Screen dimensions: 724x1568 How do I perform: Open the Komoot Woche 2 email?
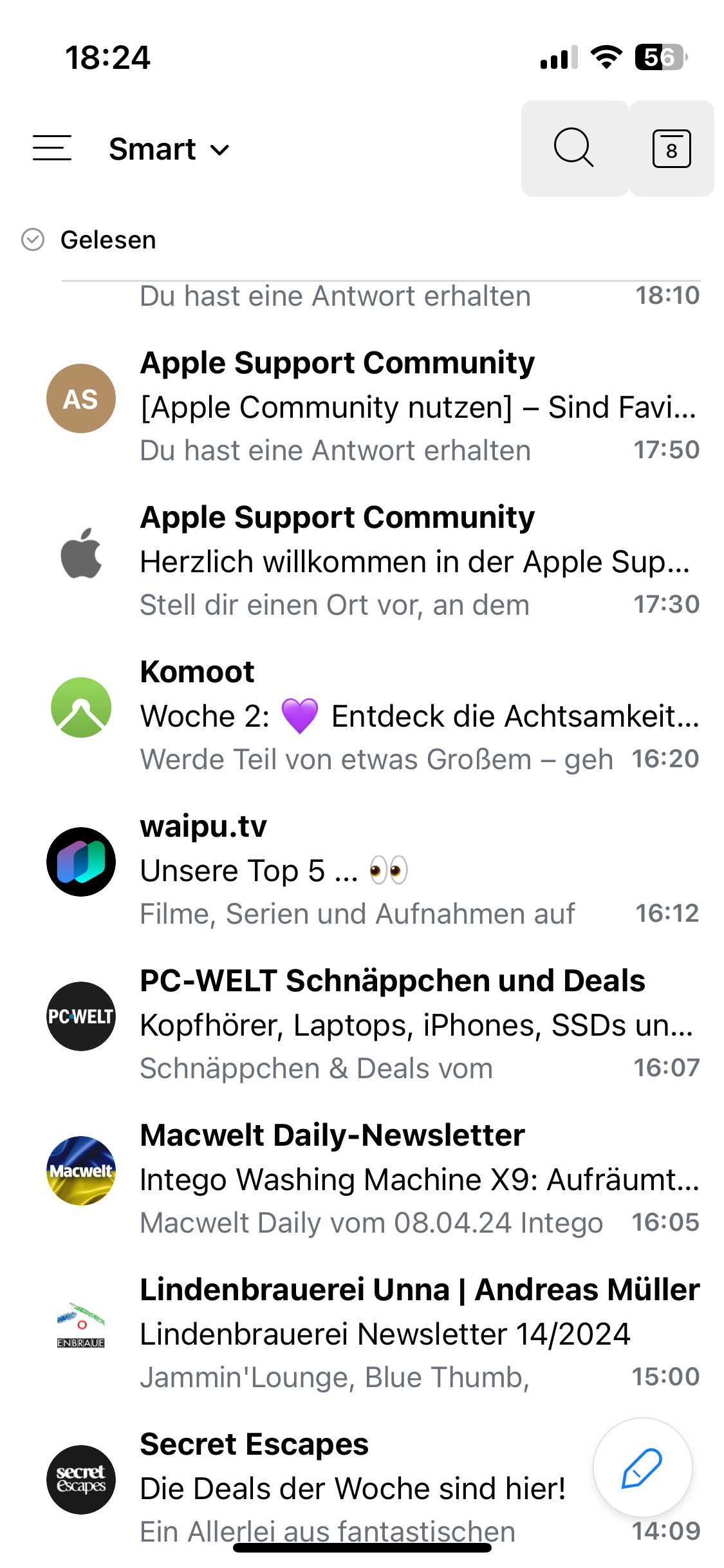(x=418, y=716)
